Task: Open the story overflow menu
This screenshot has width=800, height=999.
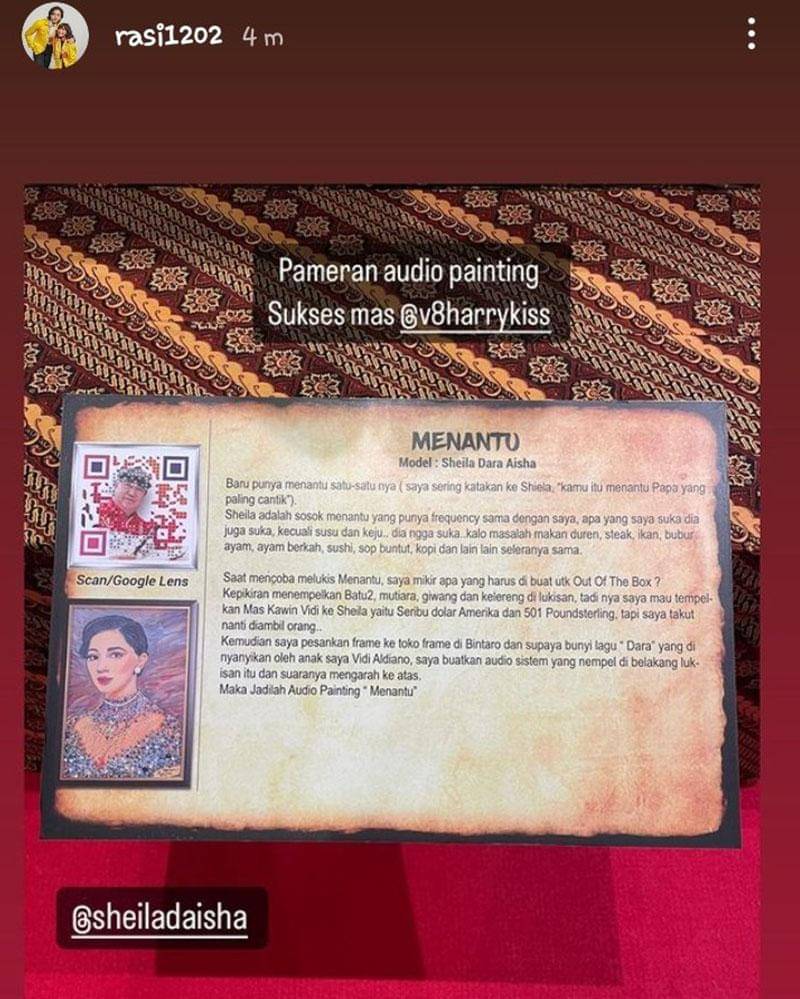Action: click(x=751, y=35)
